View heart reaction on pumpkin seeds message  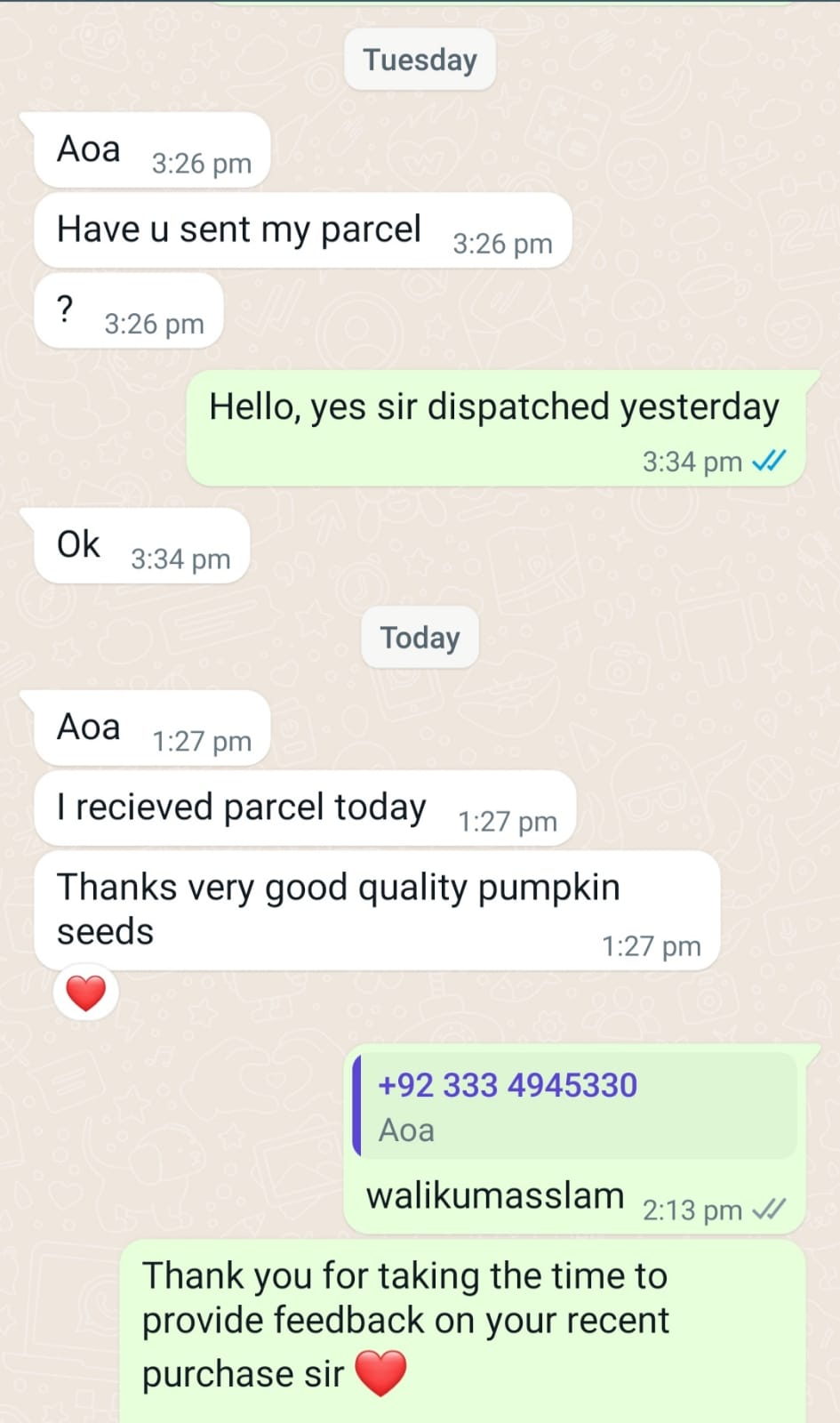tap(86, 993)
